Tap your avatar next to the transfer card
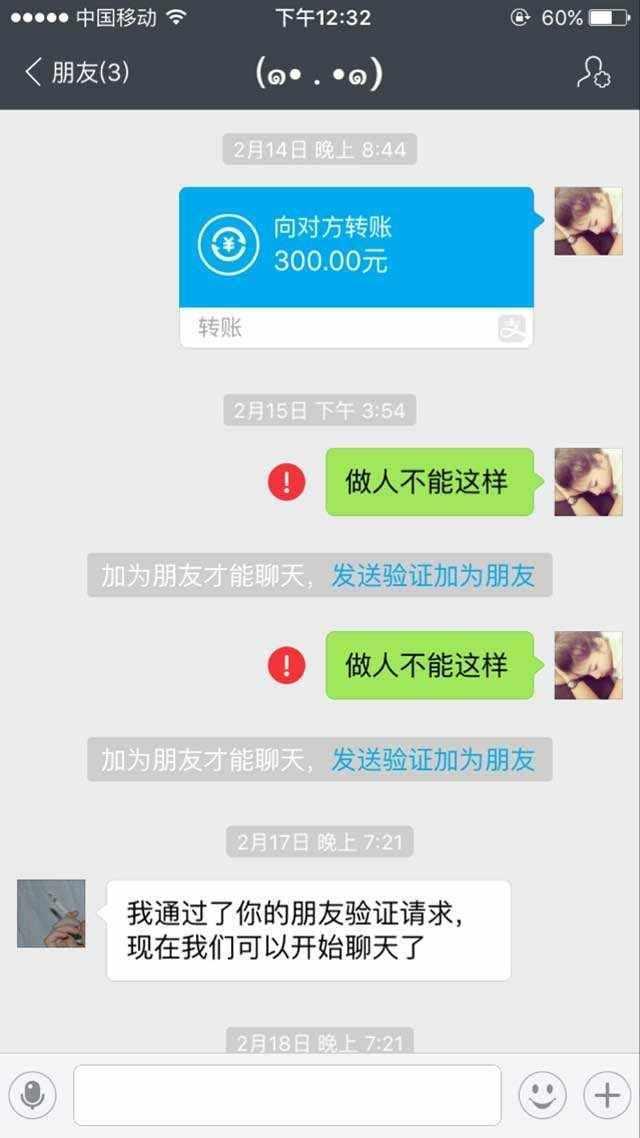640x1138 pixels. pos(588,221)
